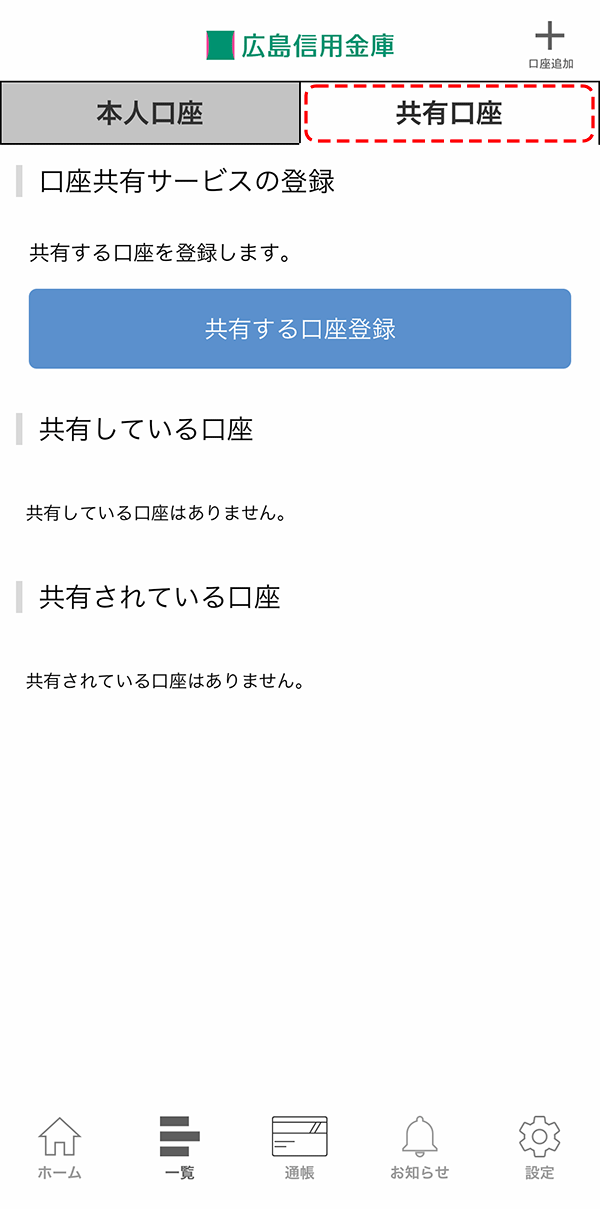Open the お知らせ notifications tab
This screenshot has height=1209, width=600.
tap(420, 1148)
